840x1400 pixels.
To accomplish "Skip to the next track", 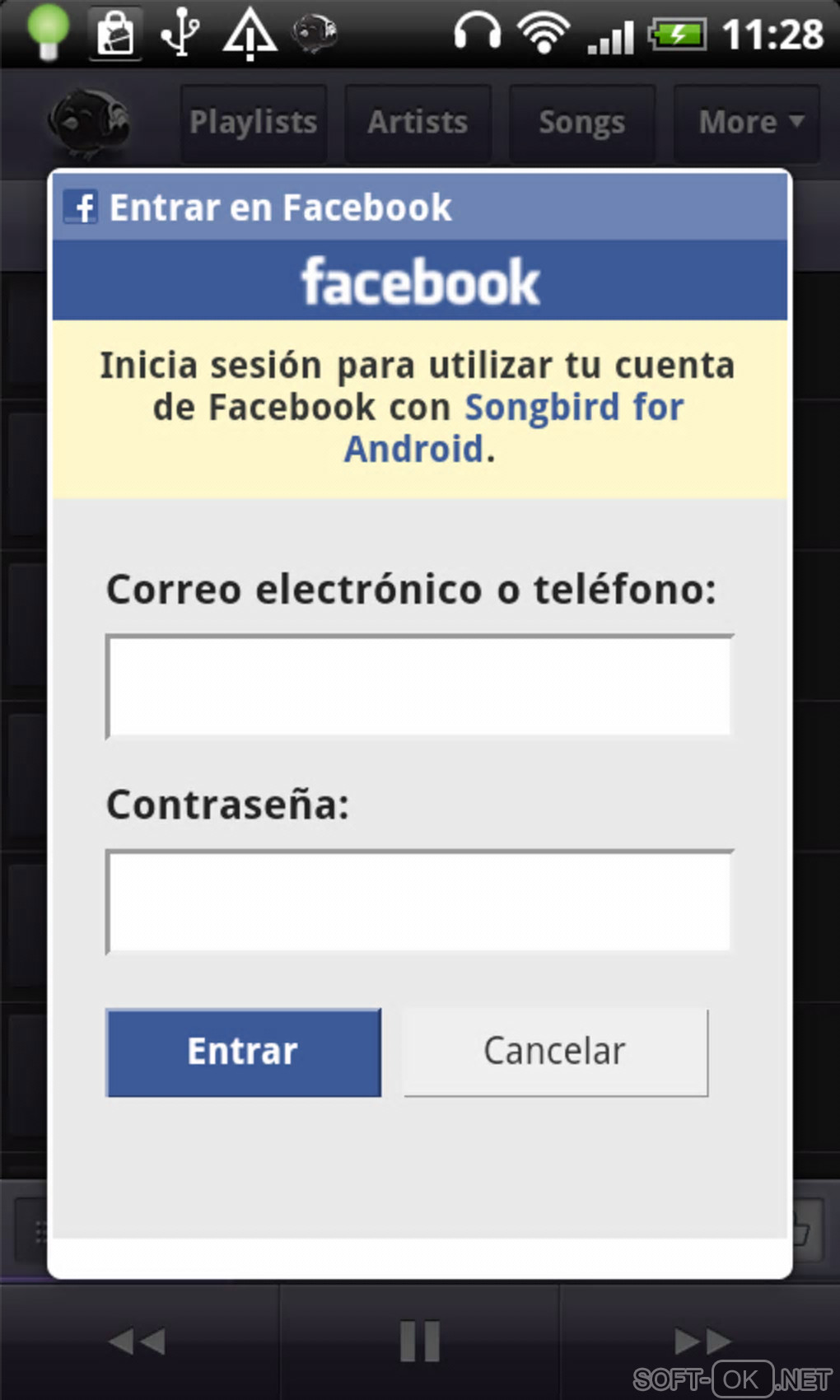I will pos(701,1341).
